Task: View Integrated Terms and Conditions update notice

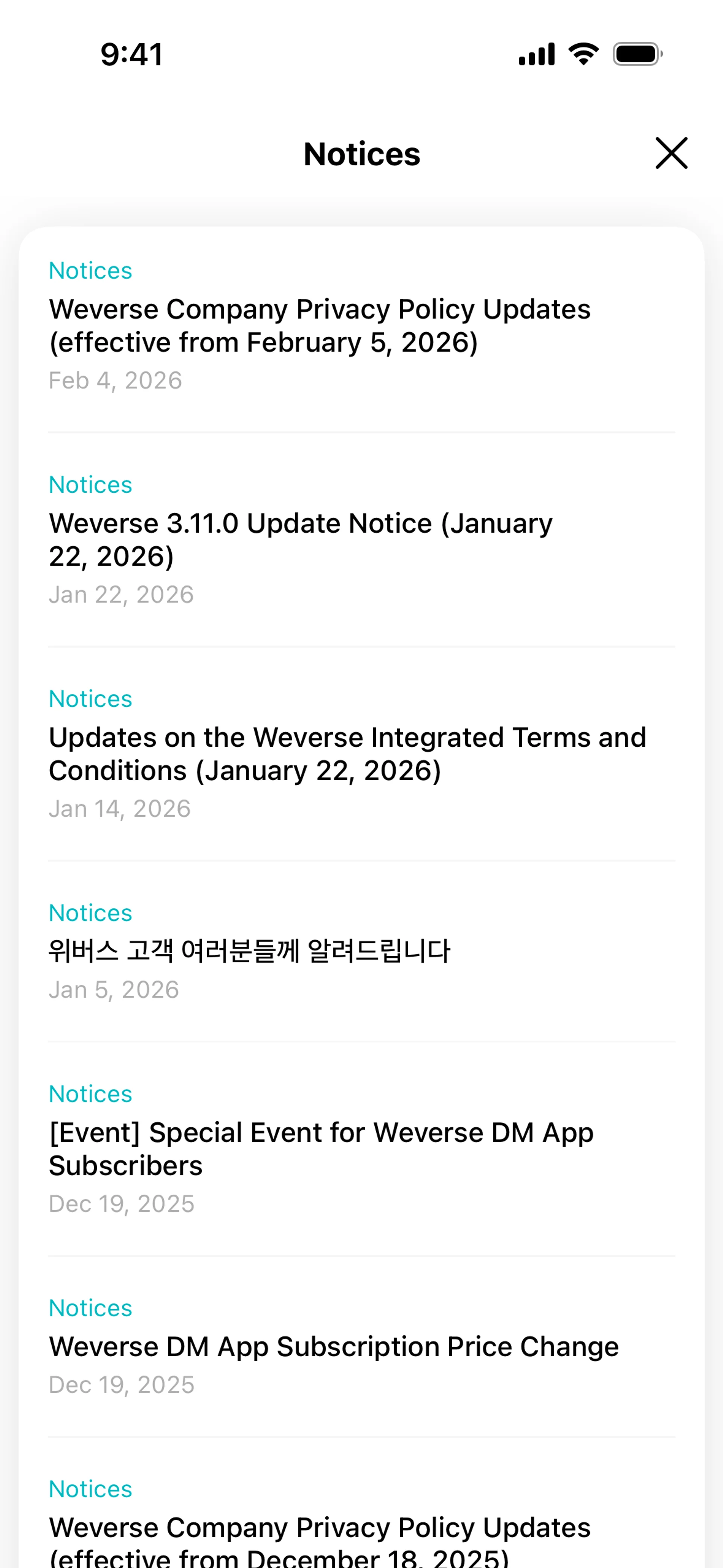Action: click(347, 753)
